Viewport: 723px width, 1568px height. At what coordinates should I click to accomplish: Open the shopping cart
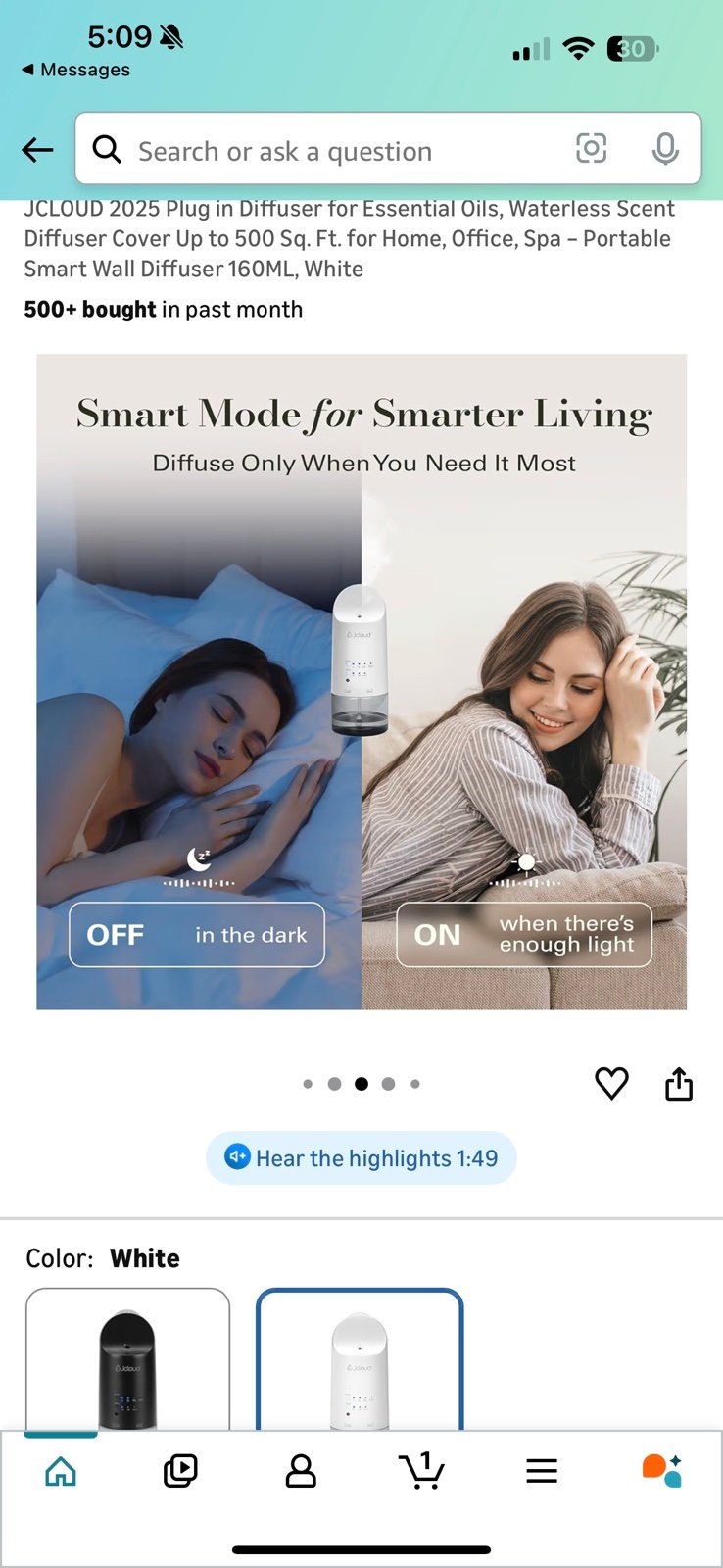(421, 1470)
